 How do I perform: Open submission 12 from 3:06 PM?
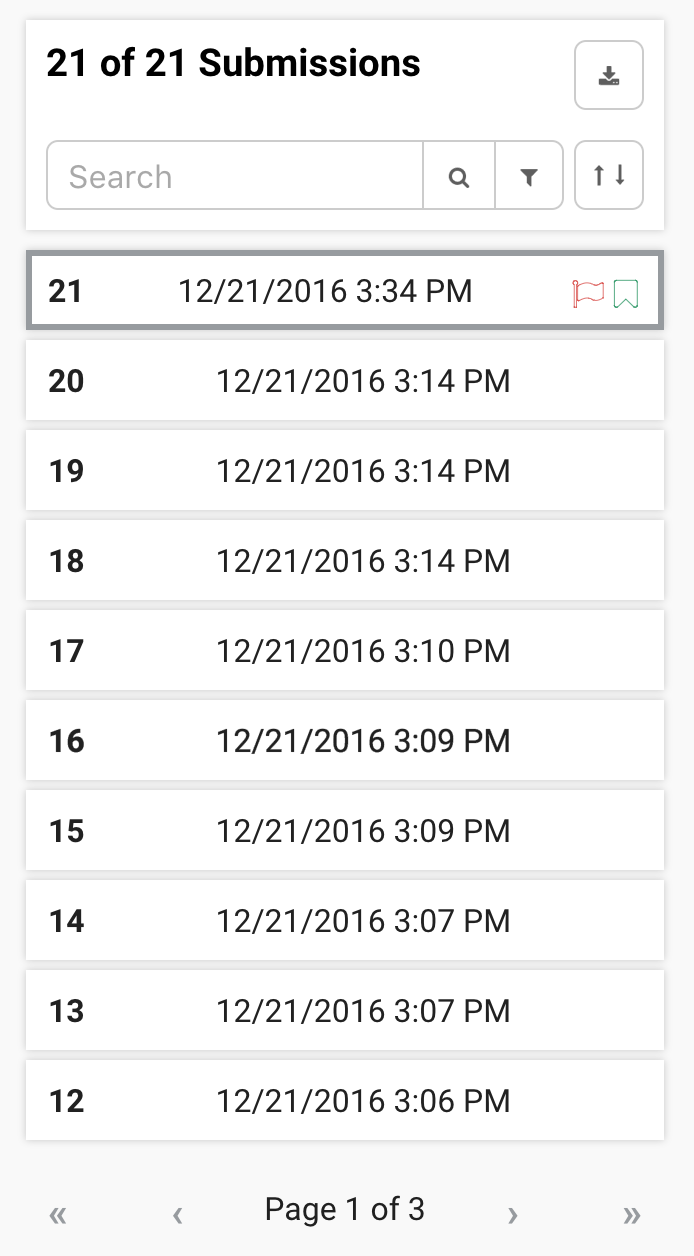tap(344, 1101)
